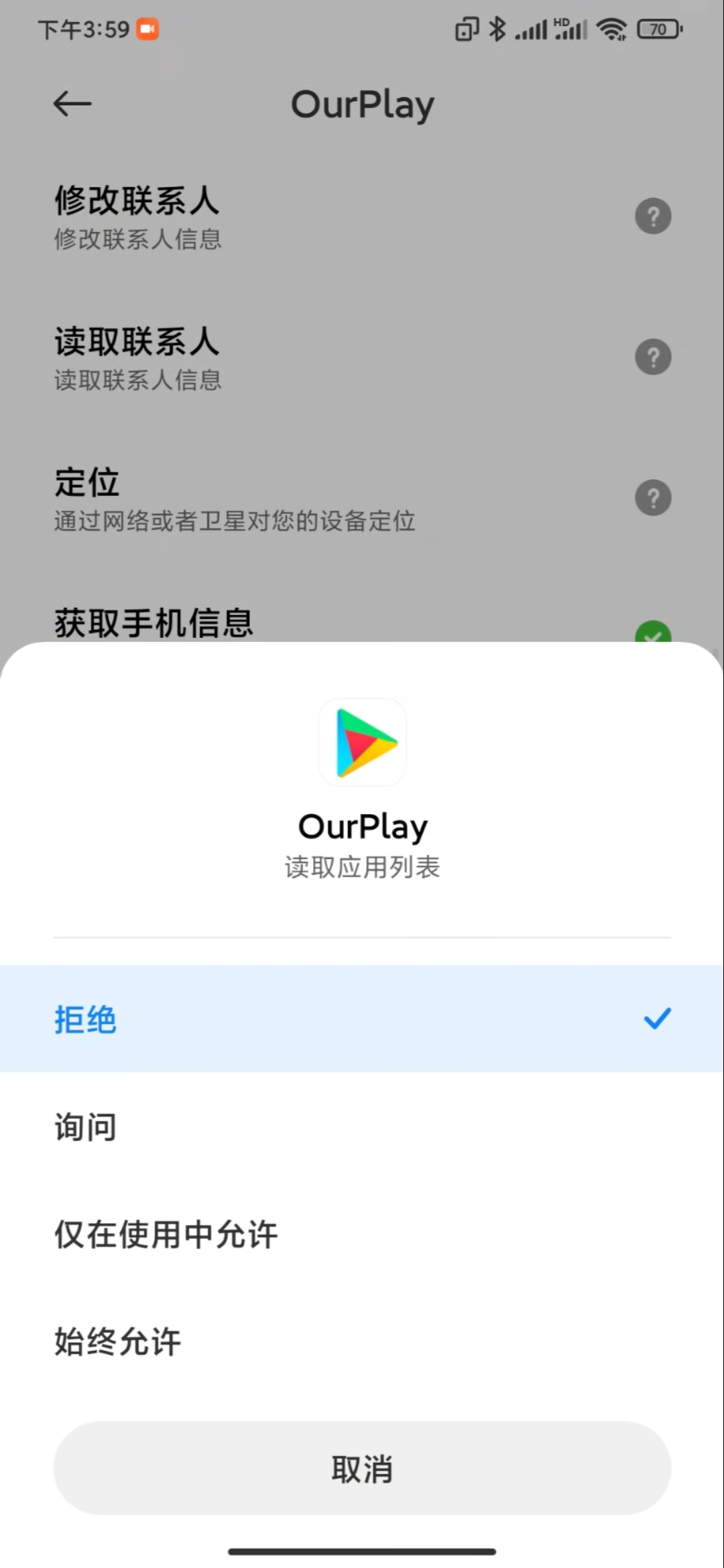This screenshot has width=724, height=1568.
Task: Choose 始终允许 permission option
Action: pyautogui.click(x=362, y=1341)
